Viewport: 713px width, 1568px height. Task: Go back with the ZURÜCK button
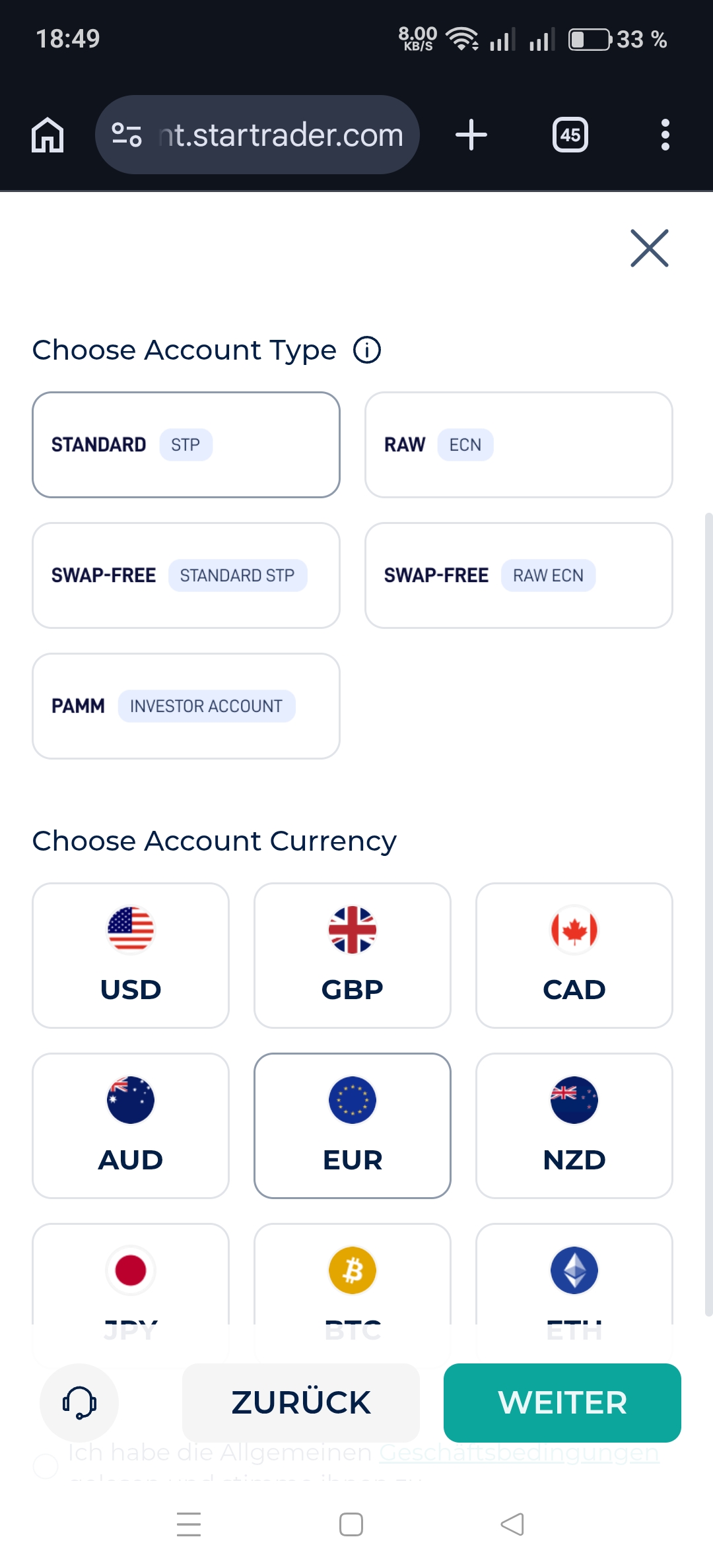[301, 1402]
